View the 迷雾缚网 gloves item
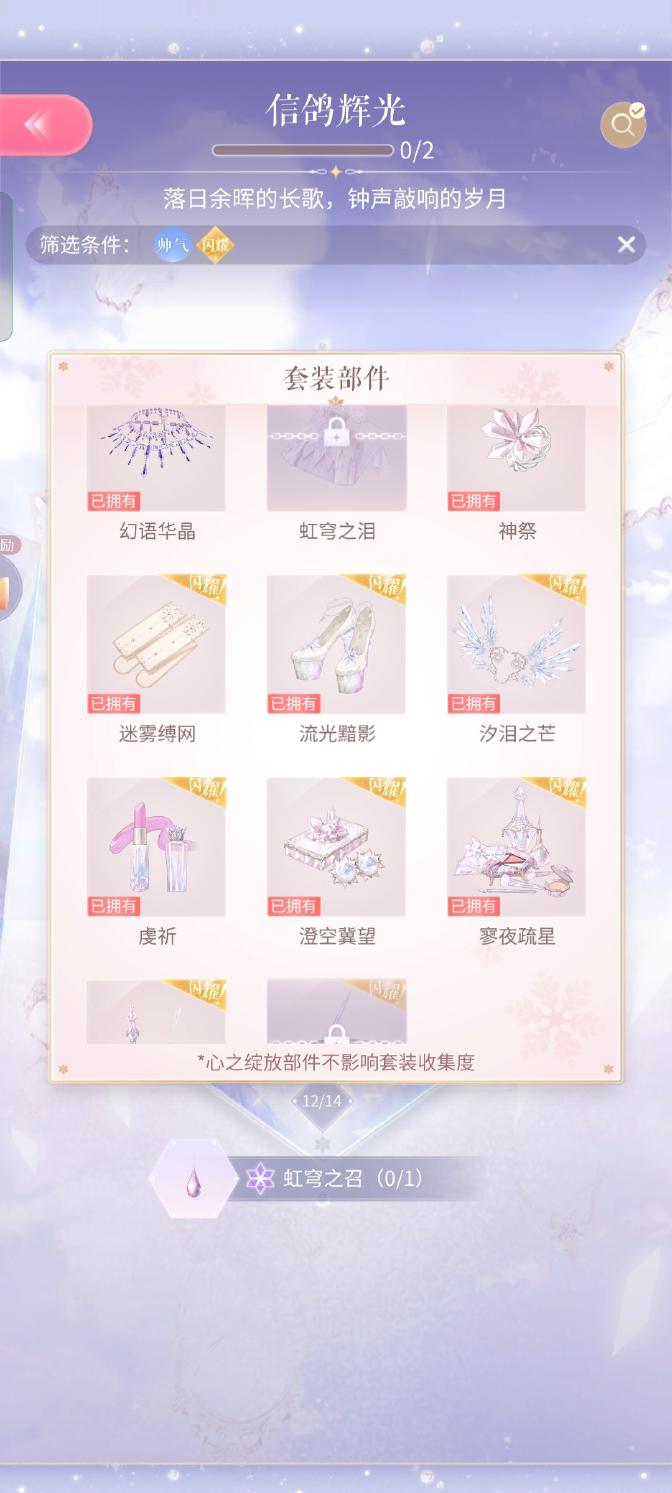 (156, 644)
